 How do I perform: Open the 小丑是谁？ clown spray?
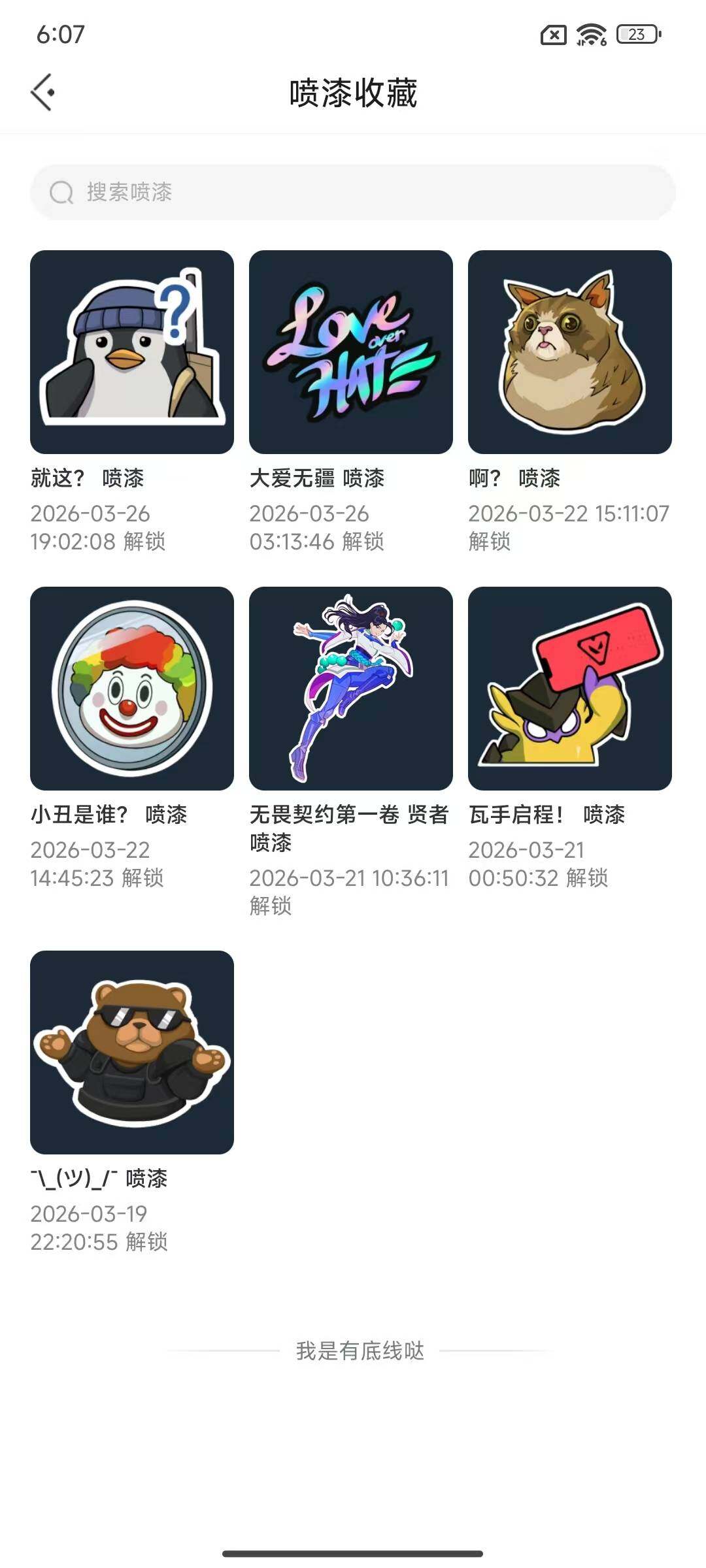coord(132,686)
